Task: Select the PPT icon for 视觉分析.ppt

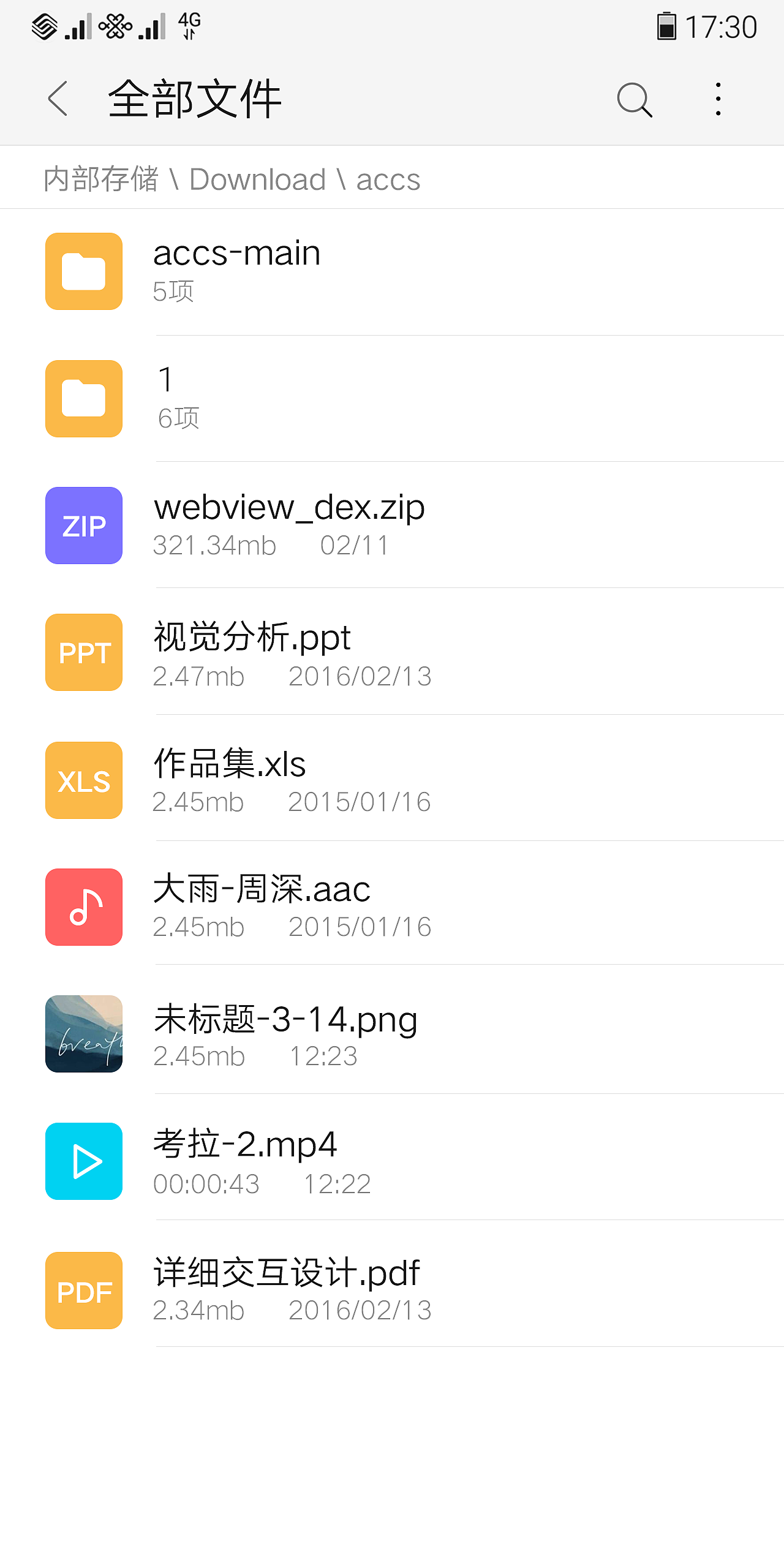Action: coord(83,652)
